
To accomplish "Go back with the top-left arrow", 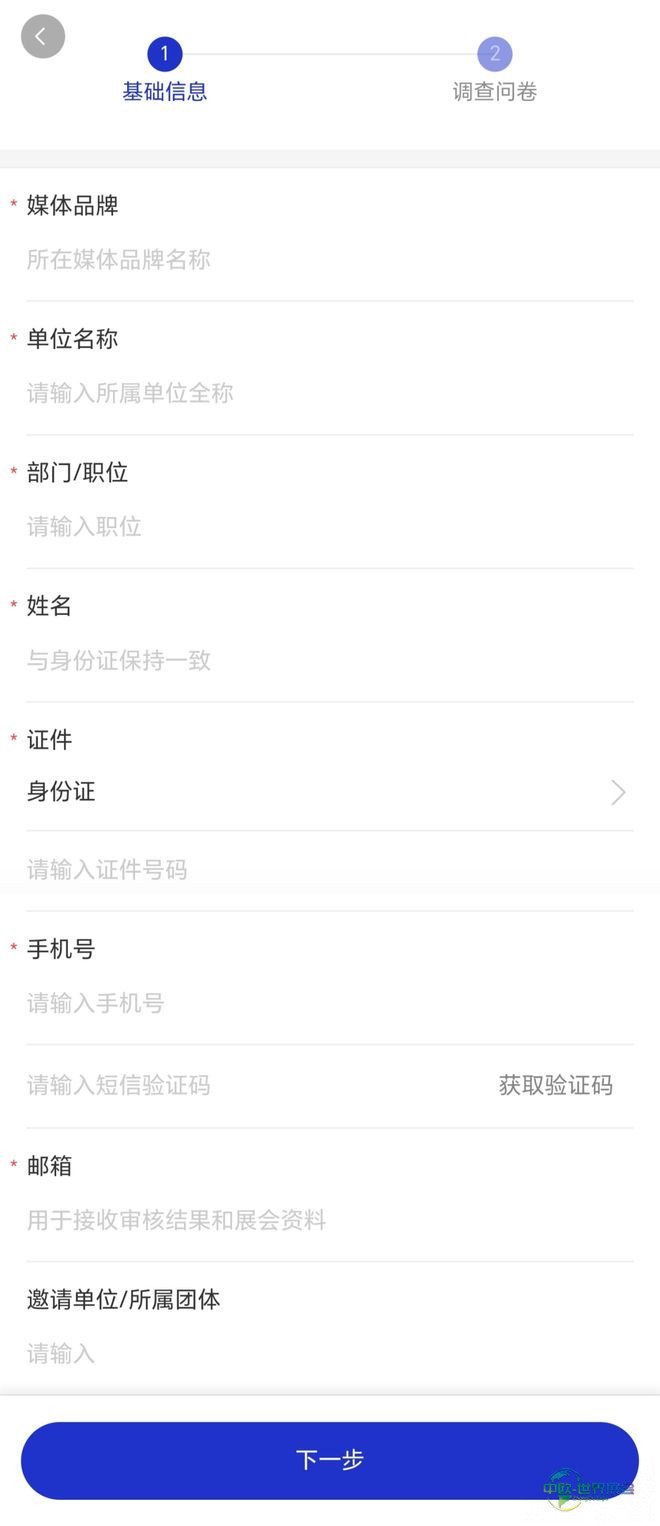I will coord(43,37).
